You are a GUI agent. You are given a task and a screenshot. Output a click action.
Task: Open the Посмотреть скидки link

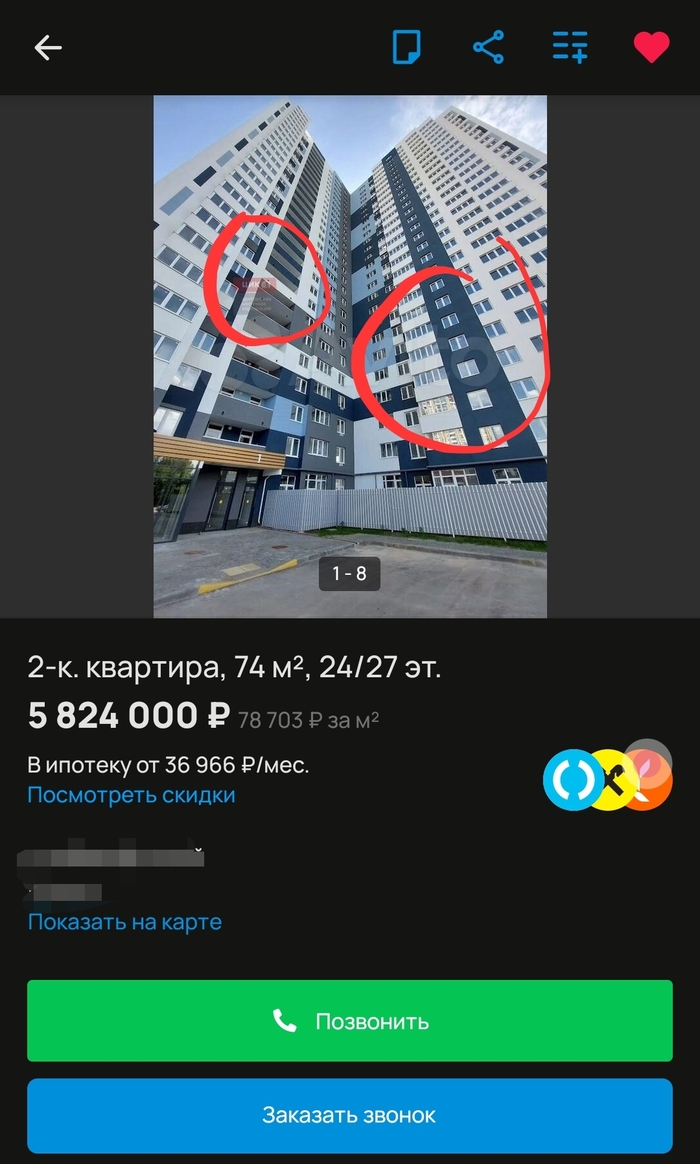pos(131,796)
